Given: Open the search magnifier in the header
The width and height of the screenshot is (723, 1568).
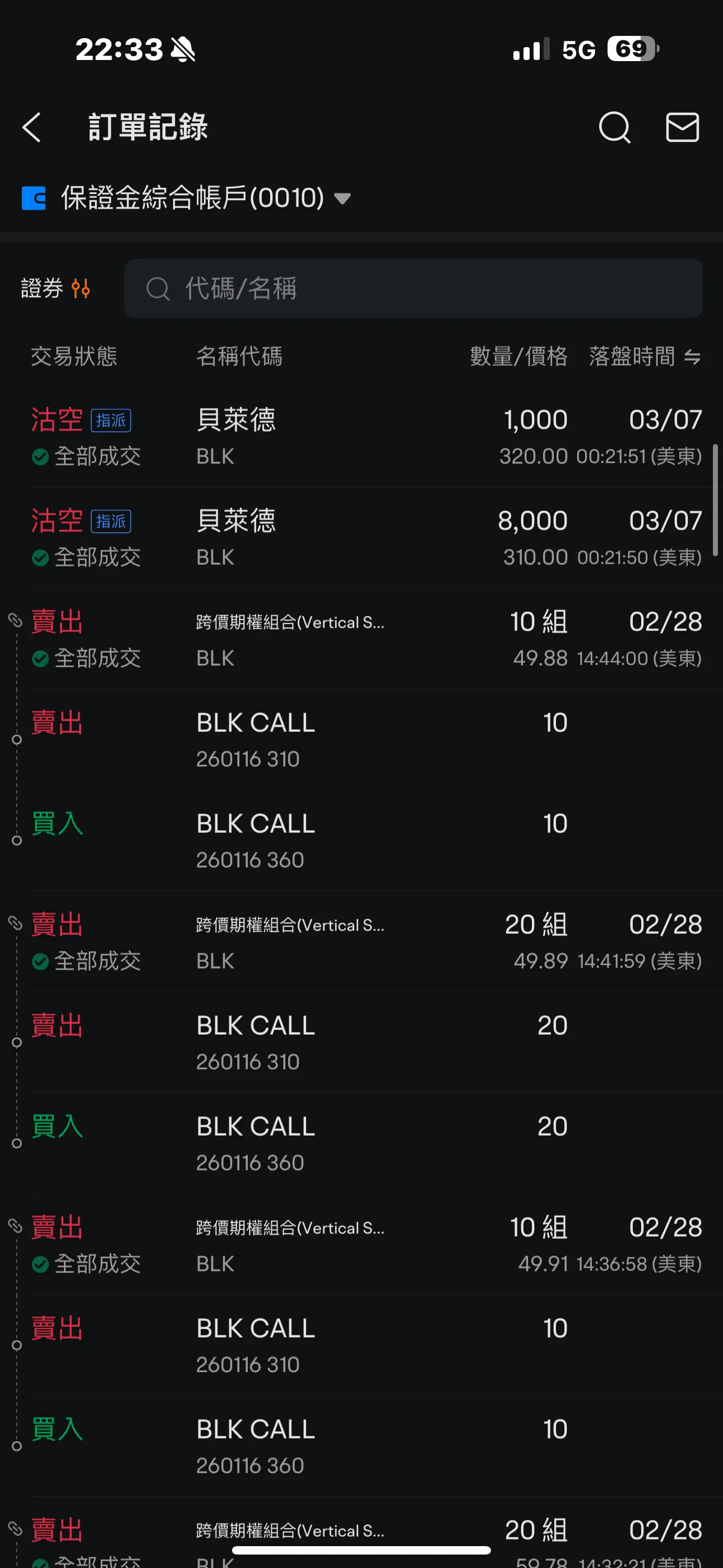Looking at the screenshot, I should [614, 127].
